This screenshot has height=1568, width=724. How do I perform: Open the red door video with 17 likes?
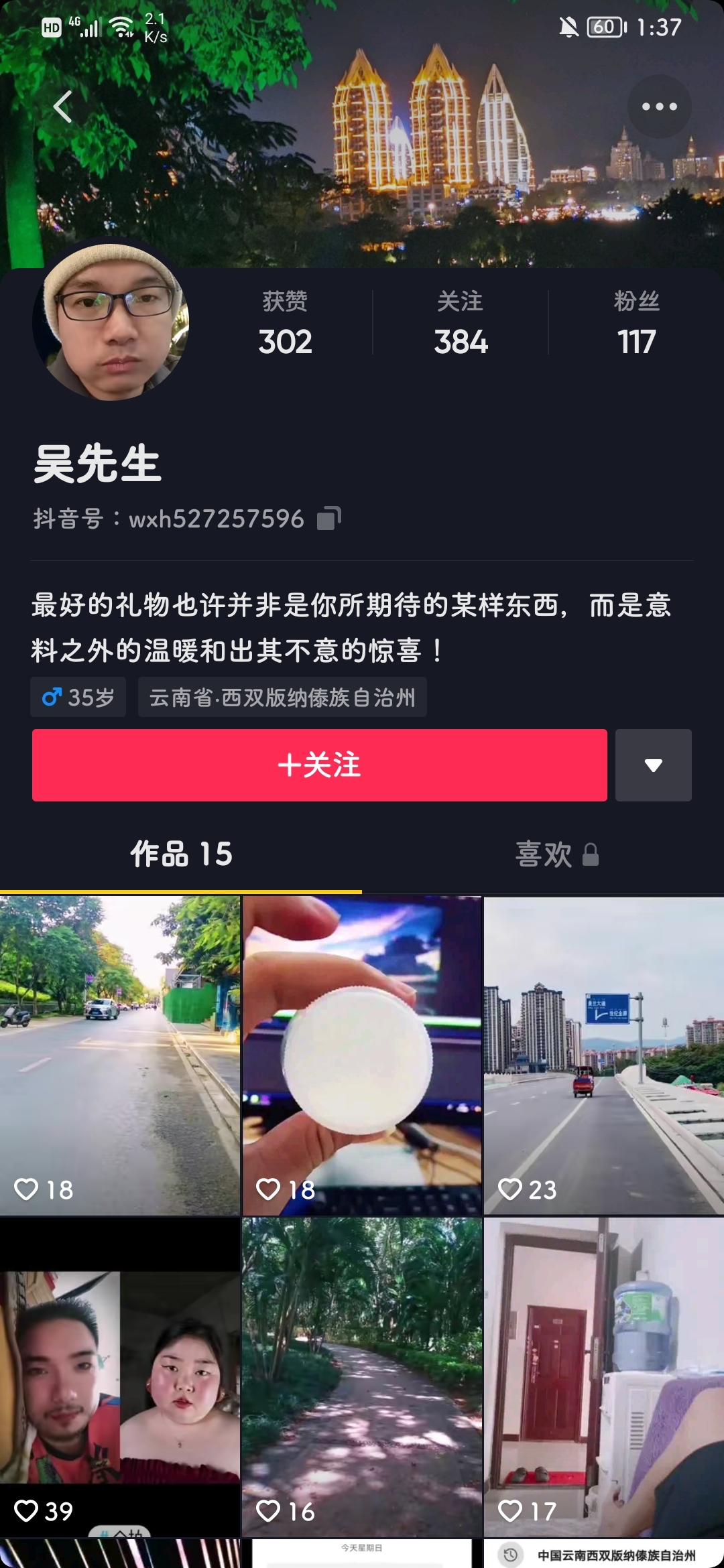tap(603, 1377)
